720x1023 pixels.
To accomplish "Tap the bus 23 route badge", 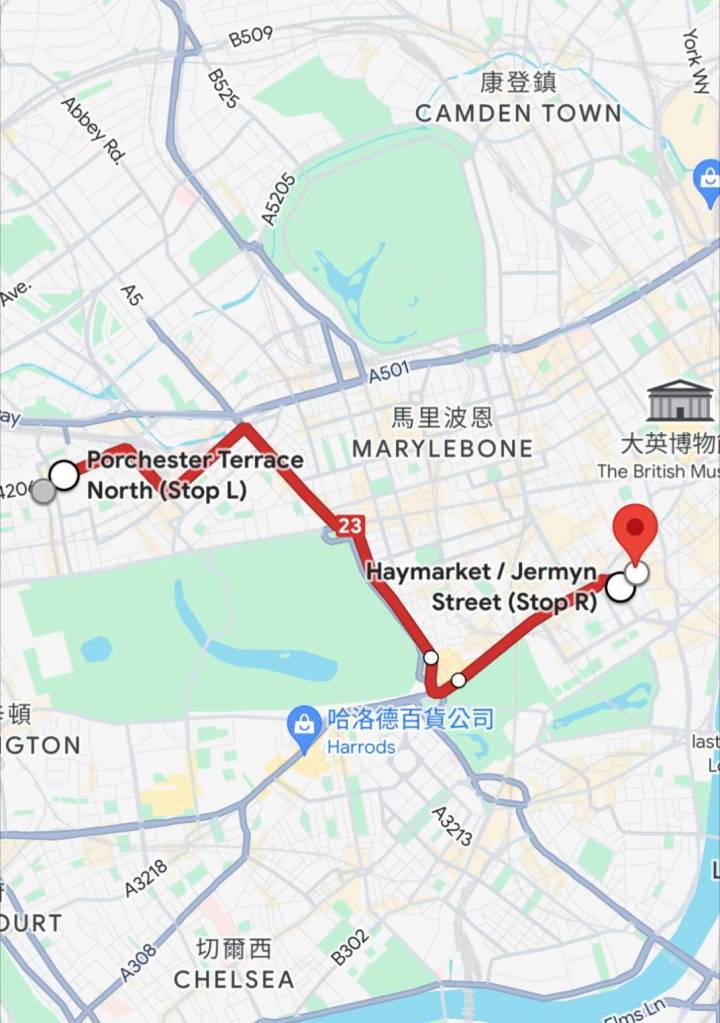I will [x=349, y=525].
